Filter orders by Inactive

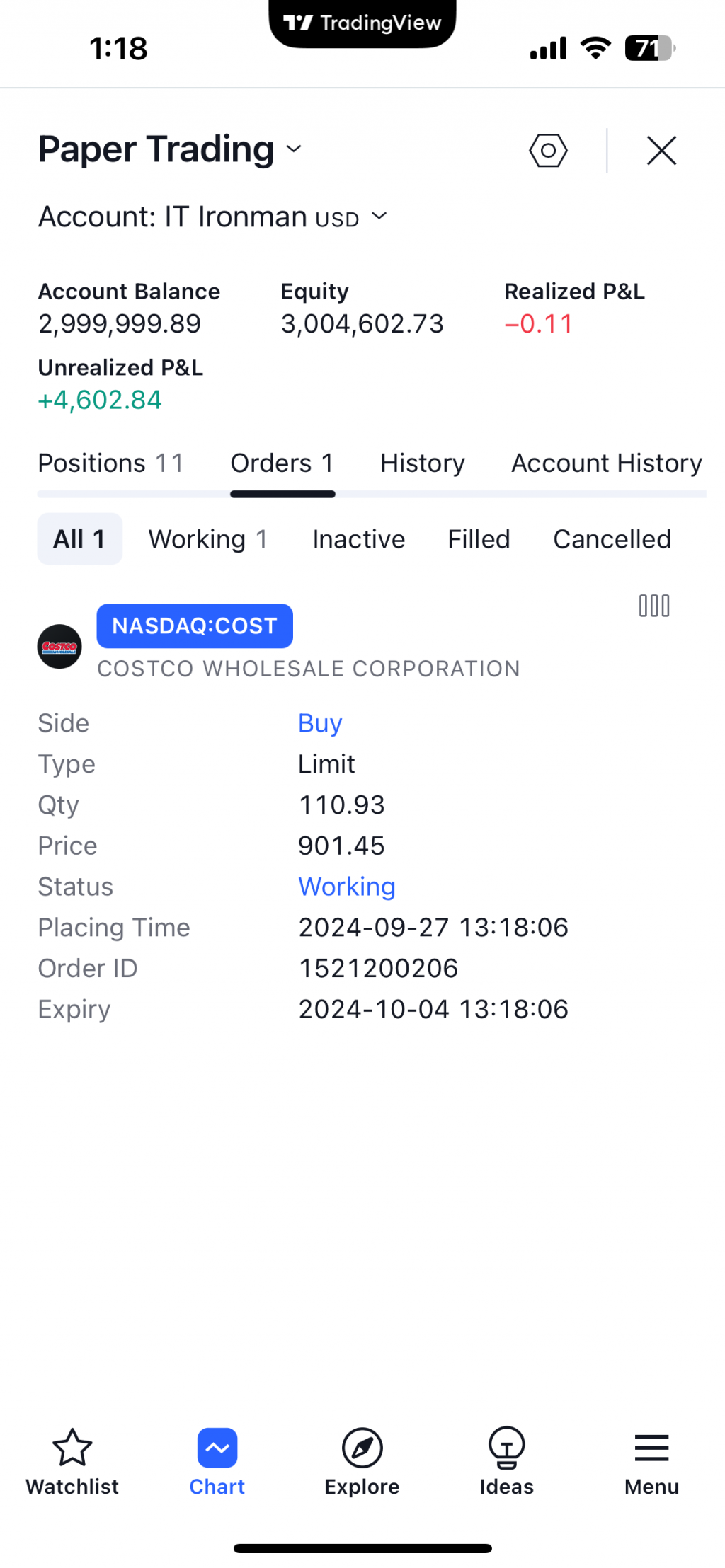coord(358,539)
